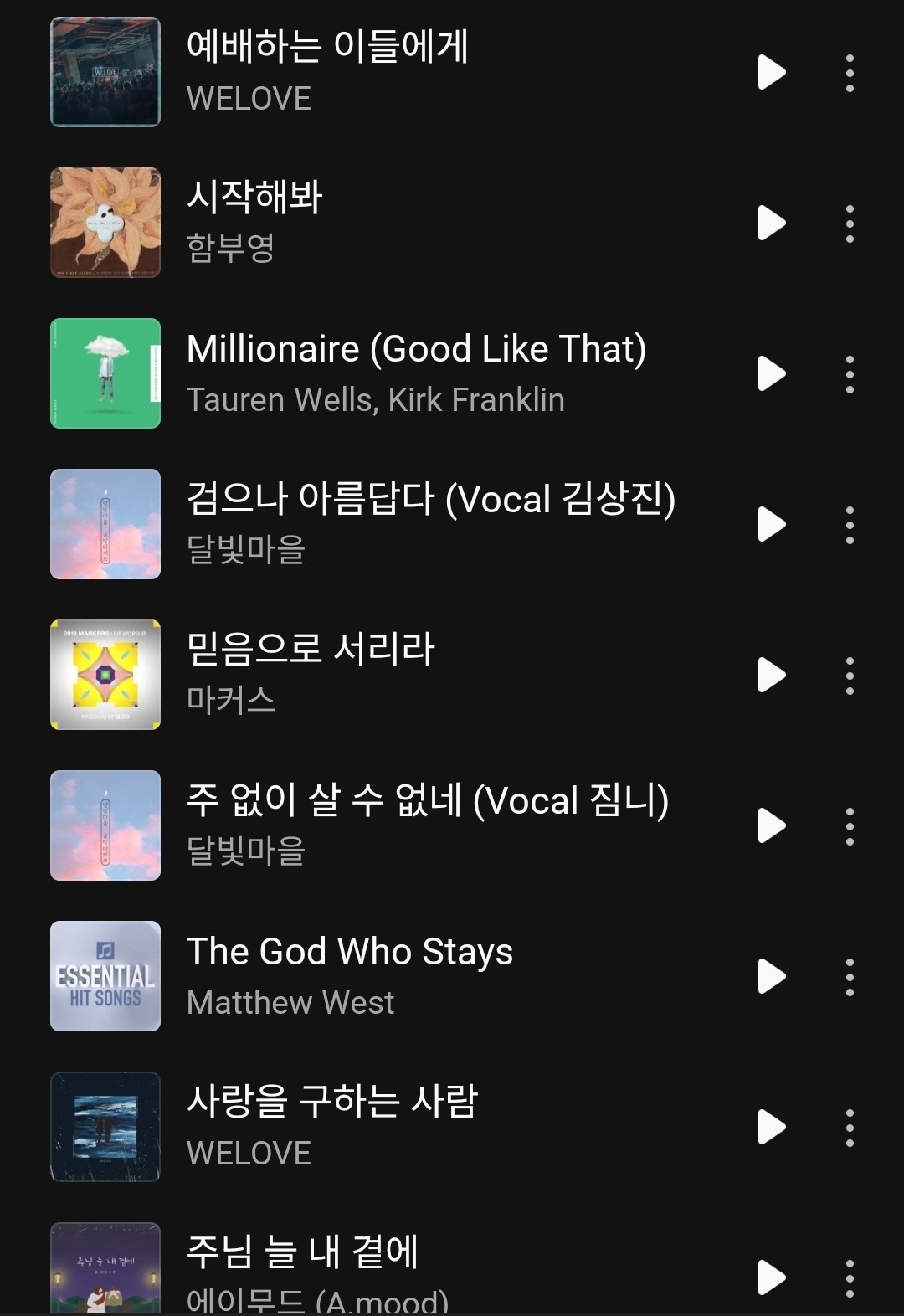Play 사랑을 구하는 사람 by WELOVE
Image resolution: width=904 pixels, height=1316 pixels.
coord(771,1127)
